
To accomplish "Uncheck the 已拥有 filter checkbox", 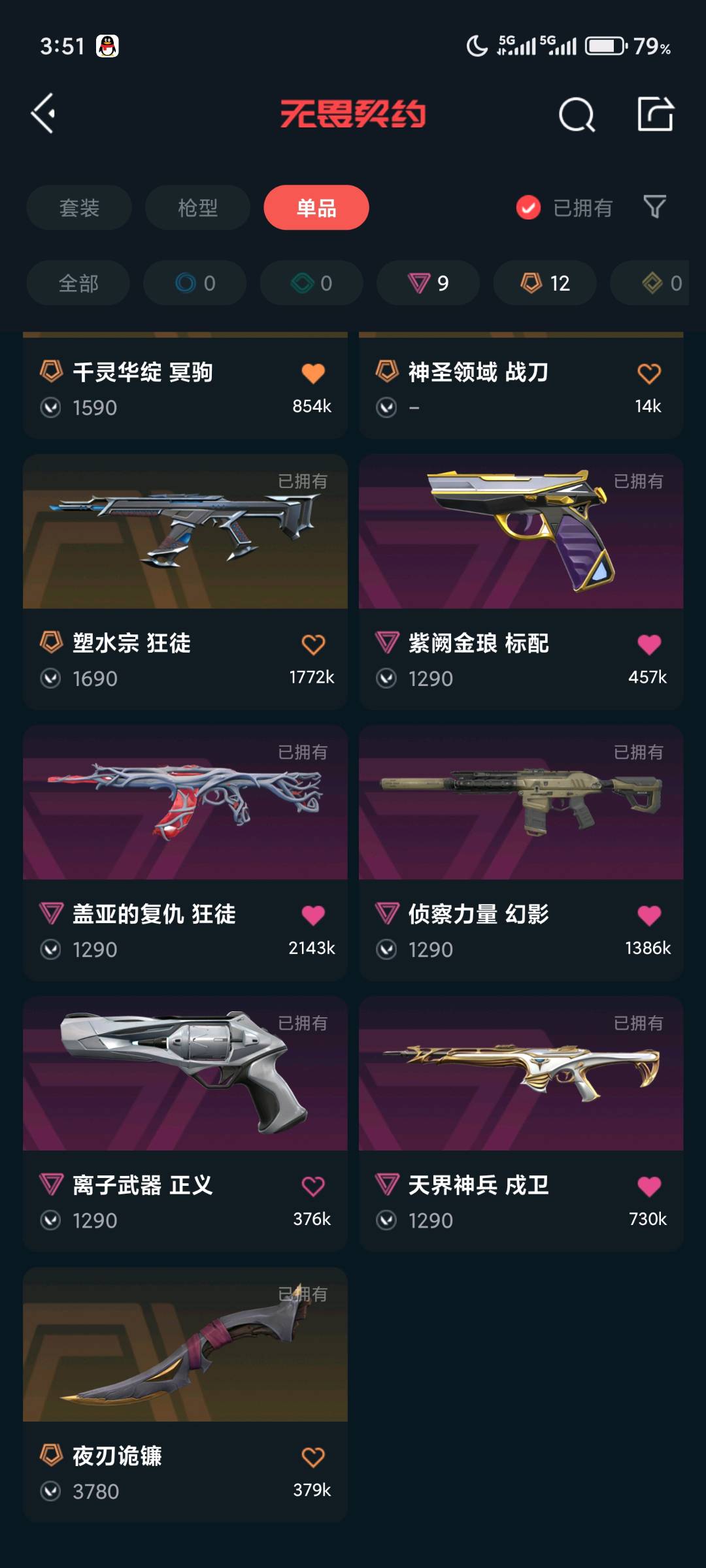I will [528, 208].
